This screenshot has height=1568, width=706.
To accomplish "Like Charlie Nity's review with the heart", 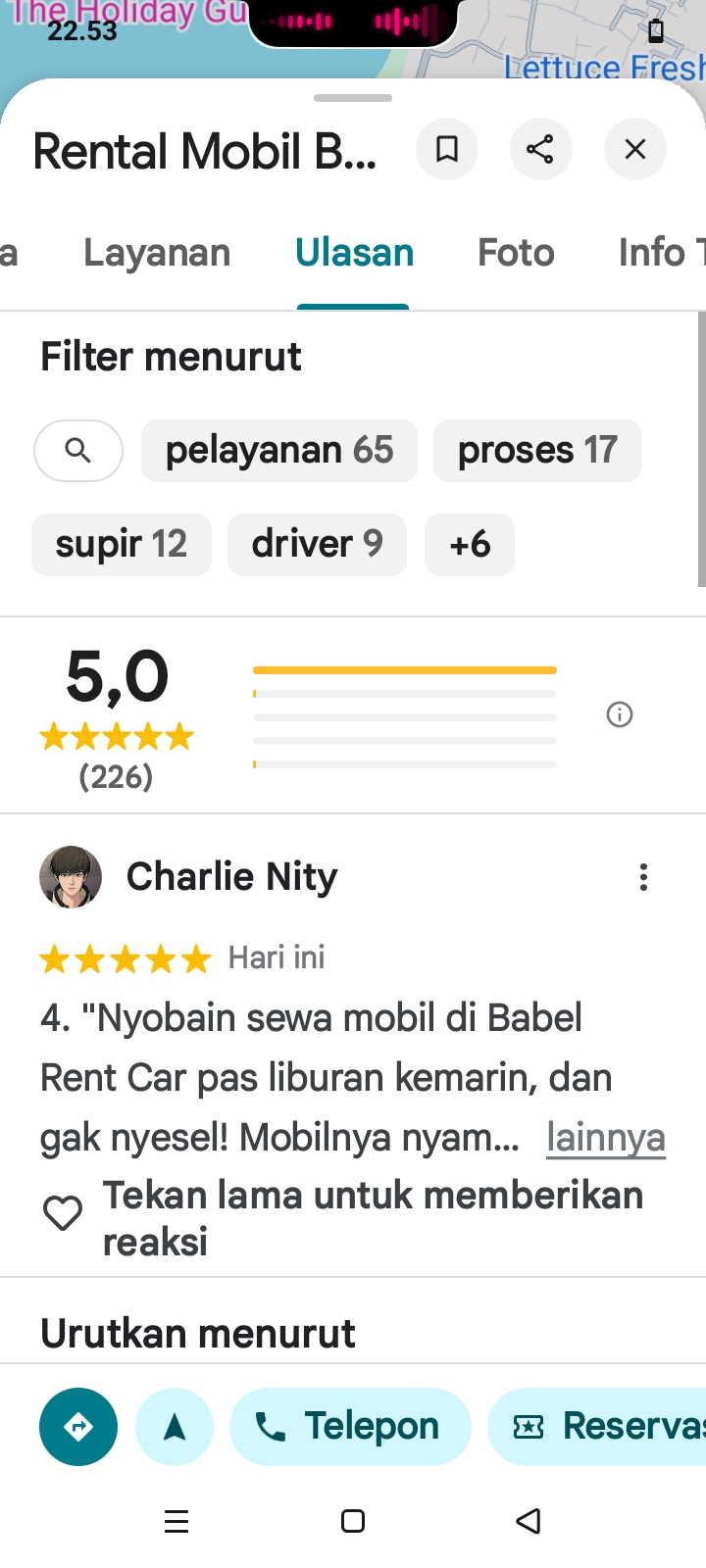I will pos(63,1214).
